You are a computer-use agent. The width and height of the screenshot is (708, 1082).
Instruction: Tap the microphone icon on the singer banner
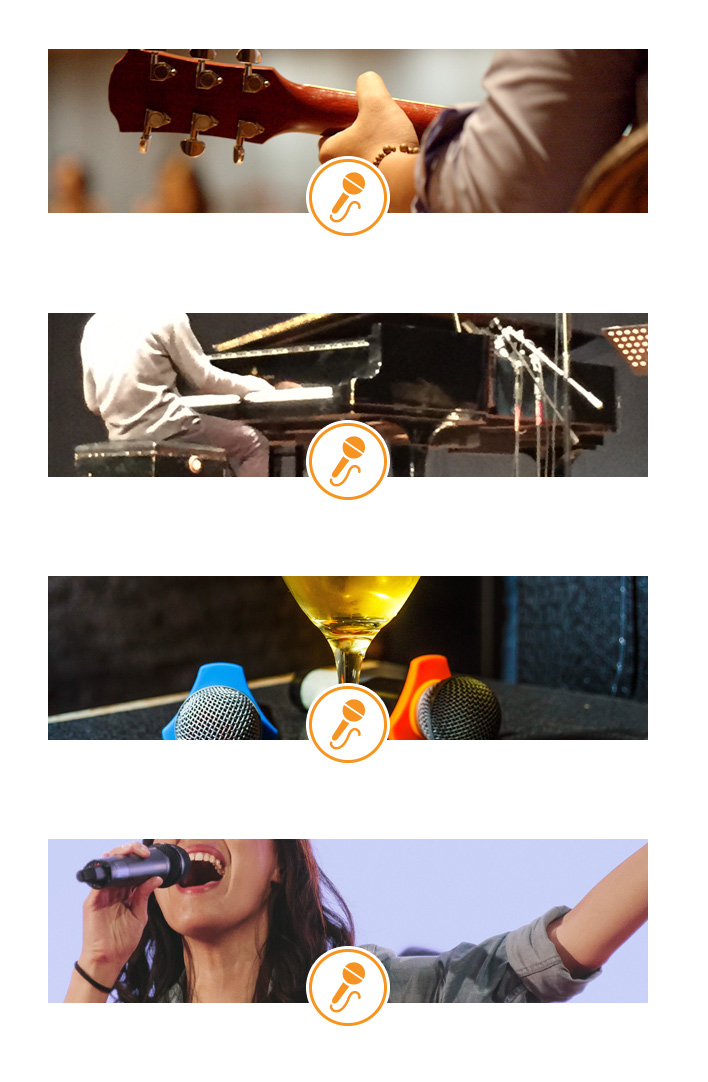(347, 986)
